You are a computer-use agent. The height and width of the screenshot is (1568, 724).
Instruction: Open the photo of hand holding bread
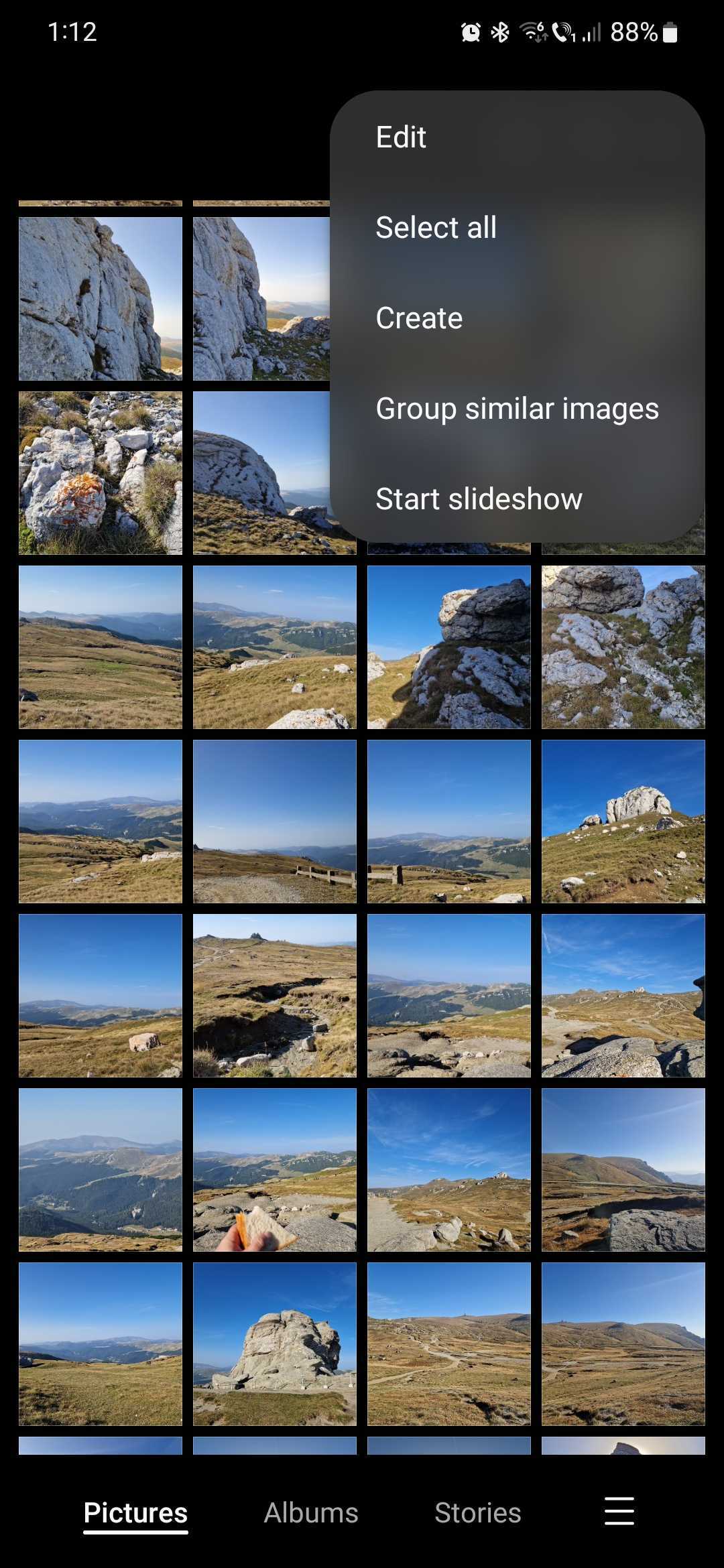click(x=275, y=1169)
